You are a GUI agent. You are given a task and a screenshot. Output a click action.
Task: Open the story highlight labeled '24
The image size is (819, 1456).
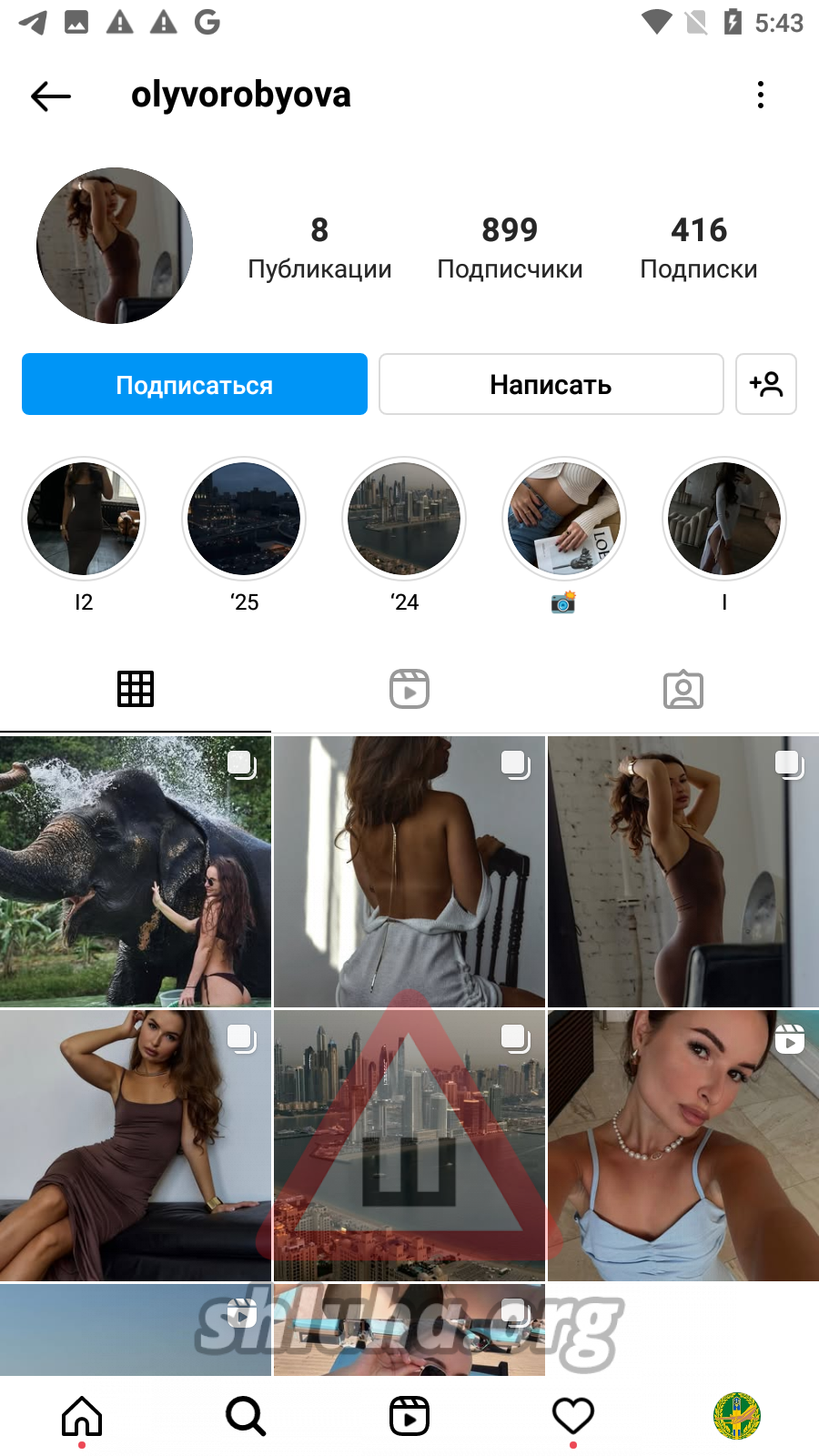pyautogui.click(x=404, y=519)
